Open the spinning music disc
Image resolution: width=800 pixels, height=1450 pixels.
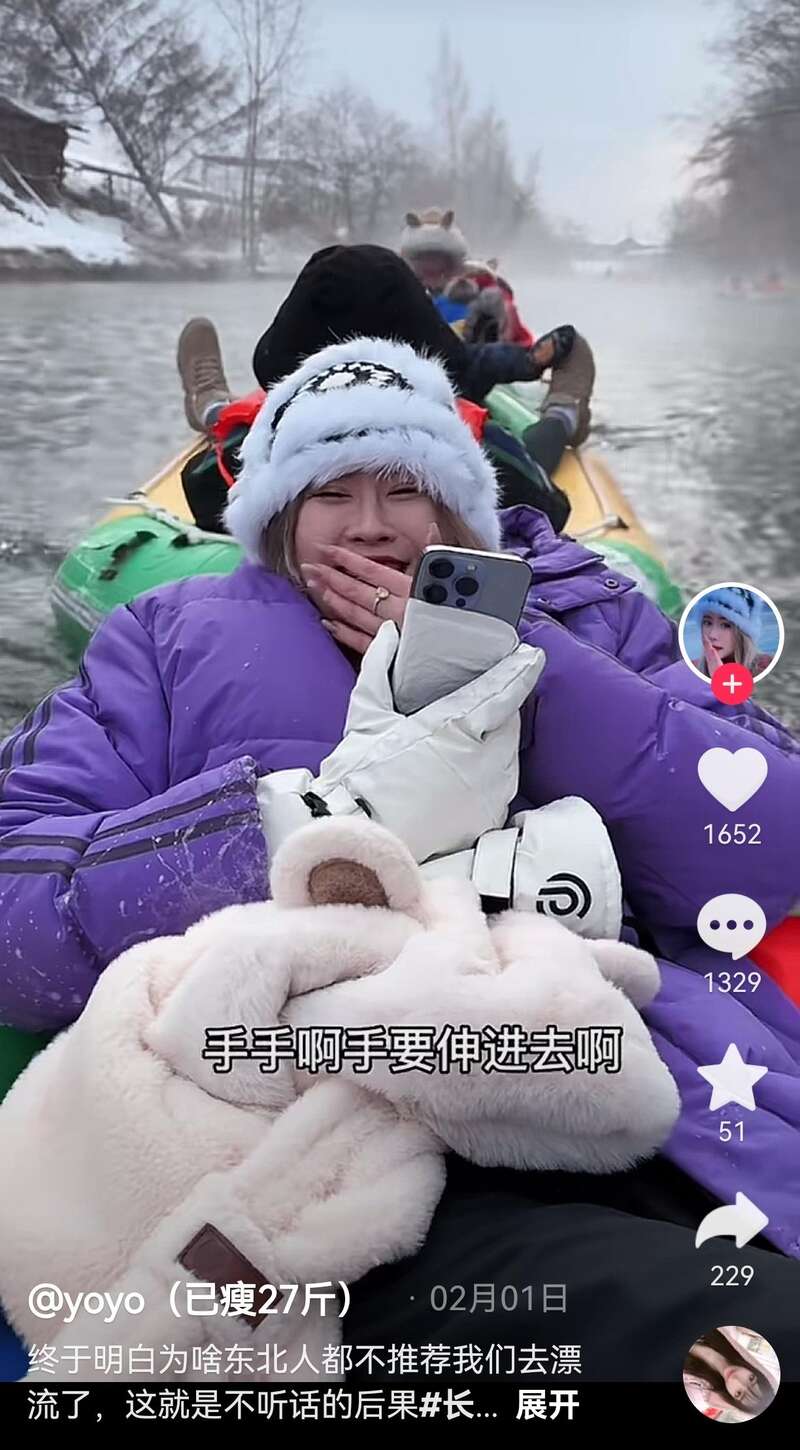[731, 1374]
